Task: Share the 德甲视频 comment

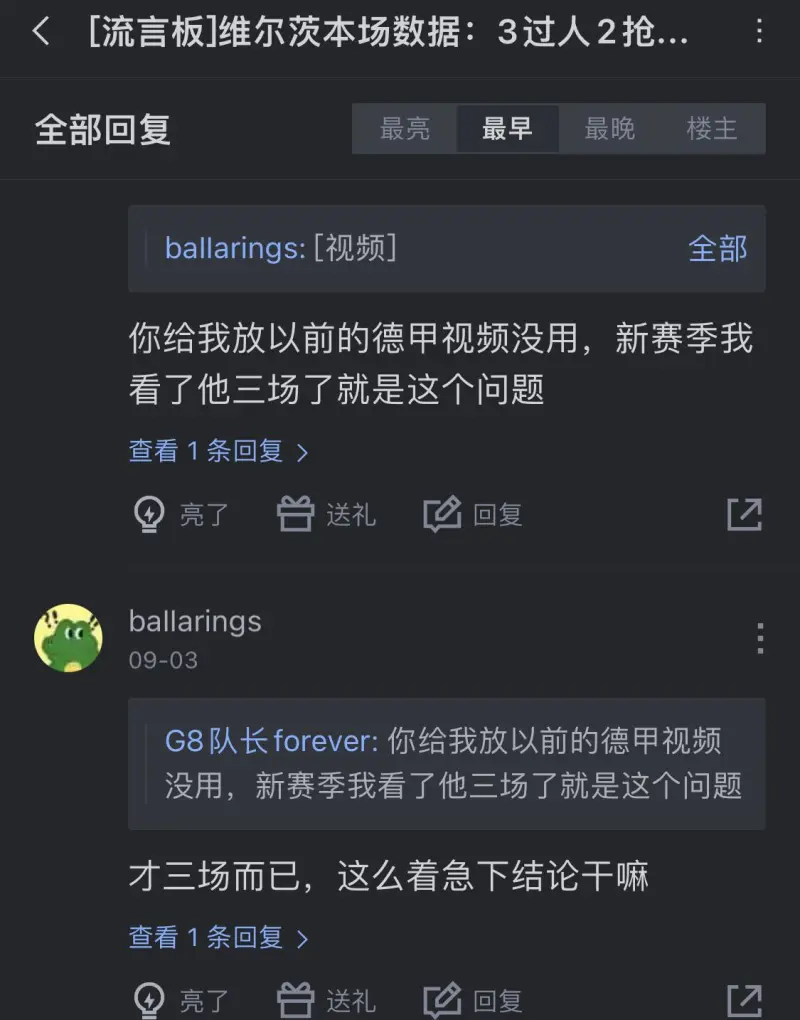Action: pos(744,515)
